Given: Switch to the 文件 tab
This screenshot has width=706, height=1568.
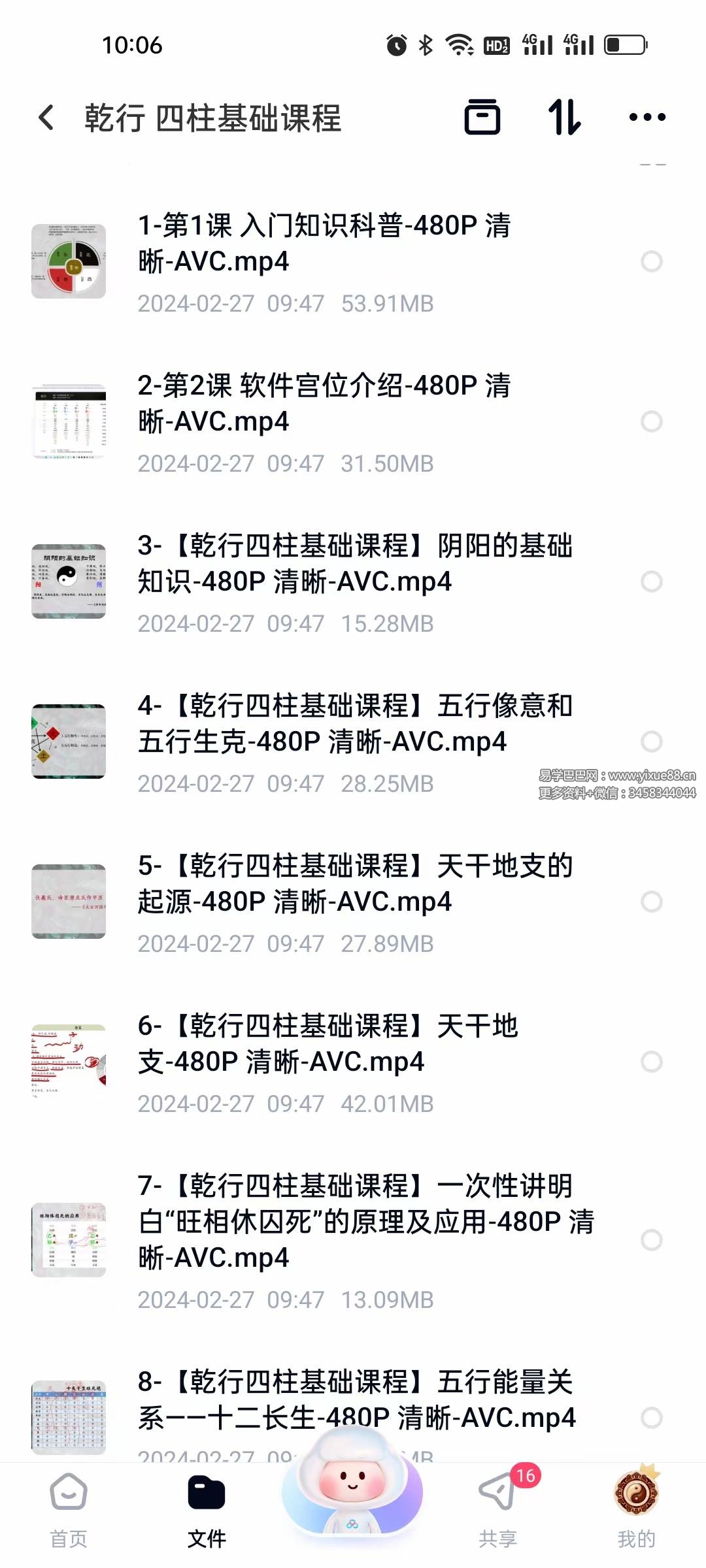Looking at the screenshot, I should (x=207, y=1511).
